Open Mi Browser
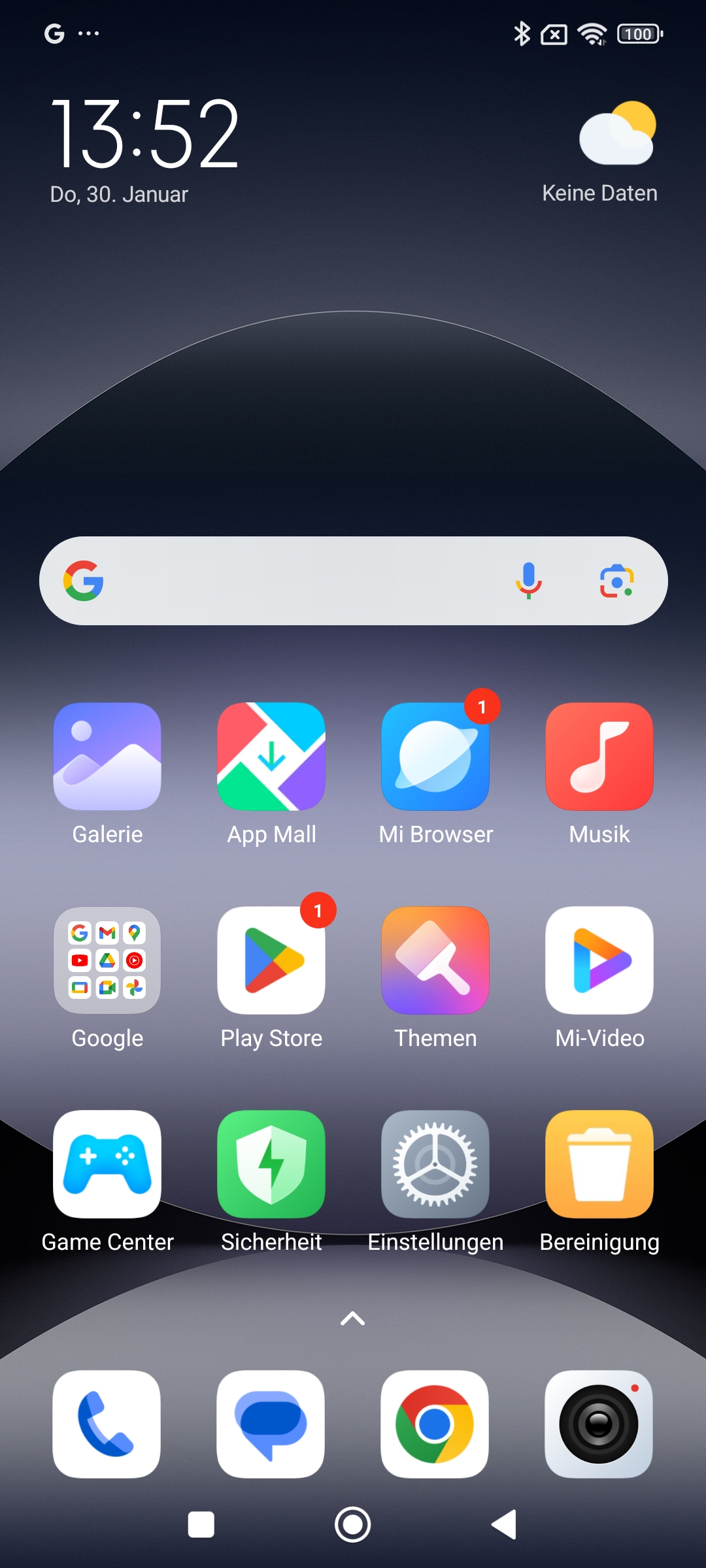The height and width of the screenshot is (1568, 706). coord(435,757)
